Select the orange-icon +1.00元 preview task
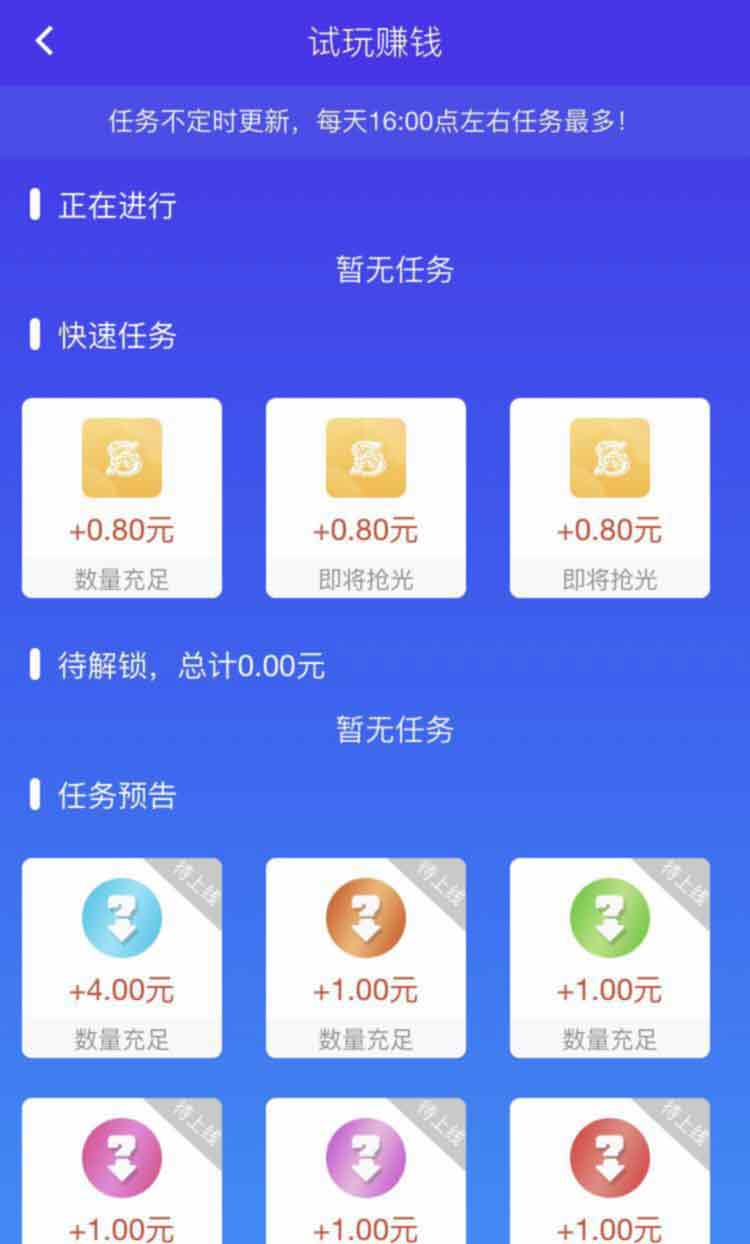Screen dimensions: 750x1244 coord(366,958)
